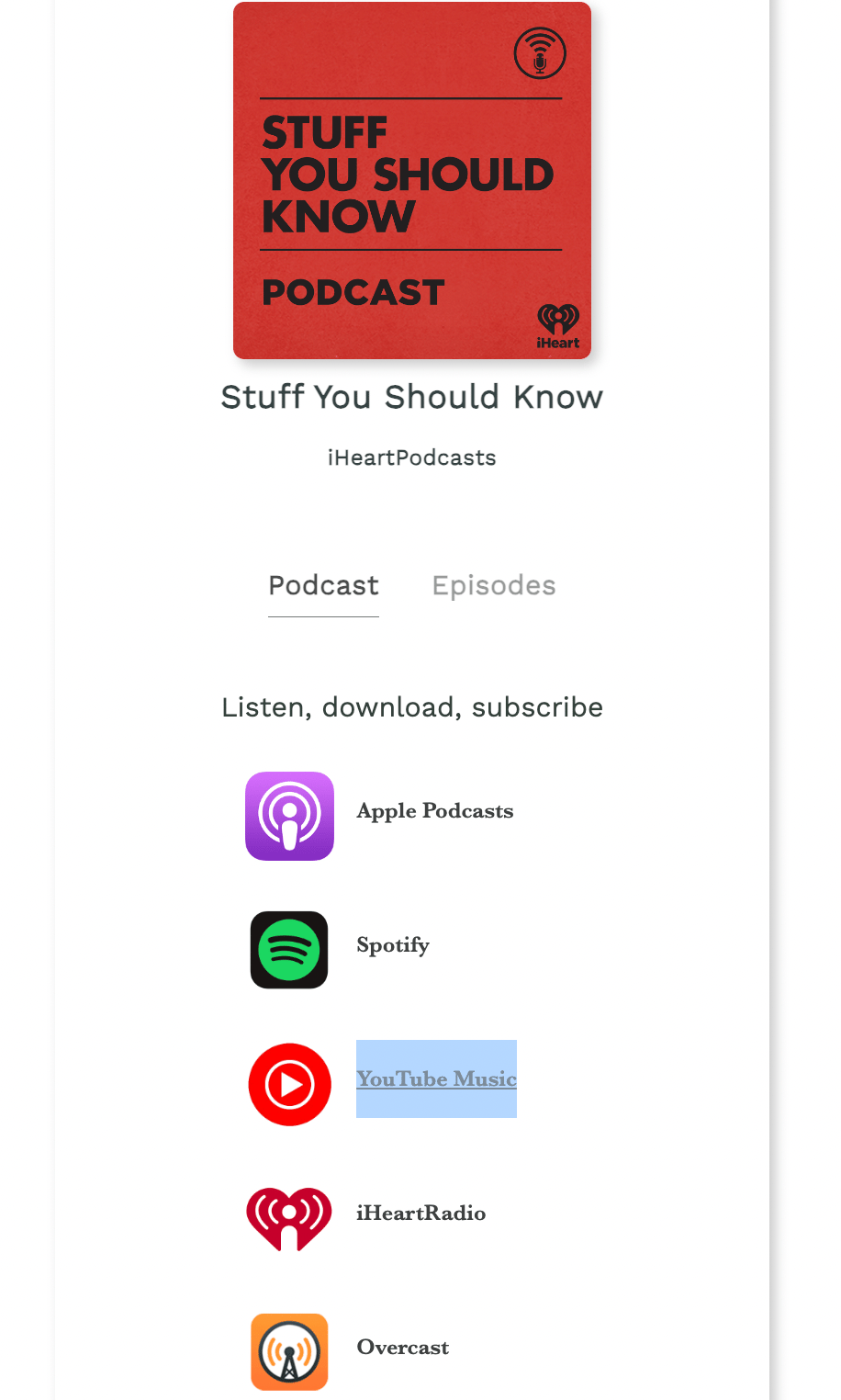The height and width of the screenshot is (1400, 841).
Task: Click the Spotify green sound-wave logo
Action: 289,950
